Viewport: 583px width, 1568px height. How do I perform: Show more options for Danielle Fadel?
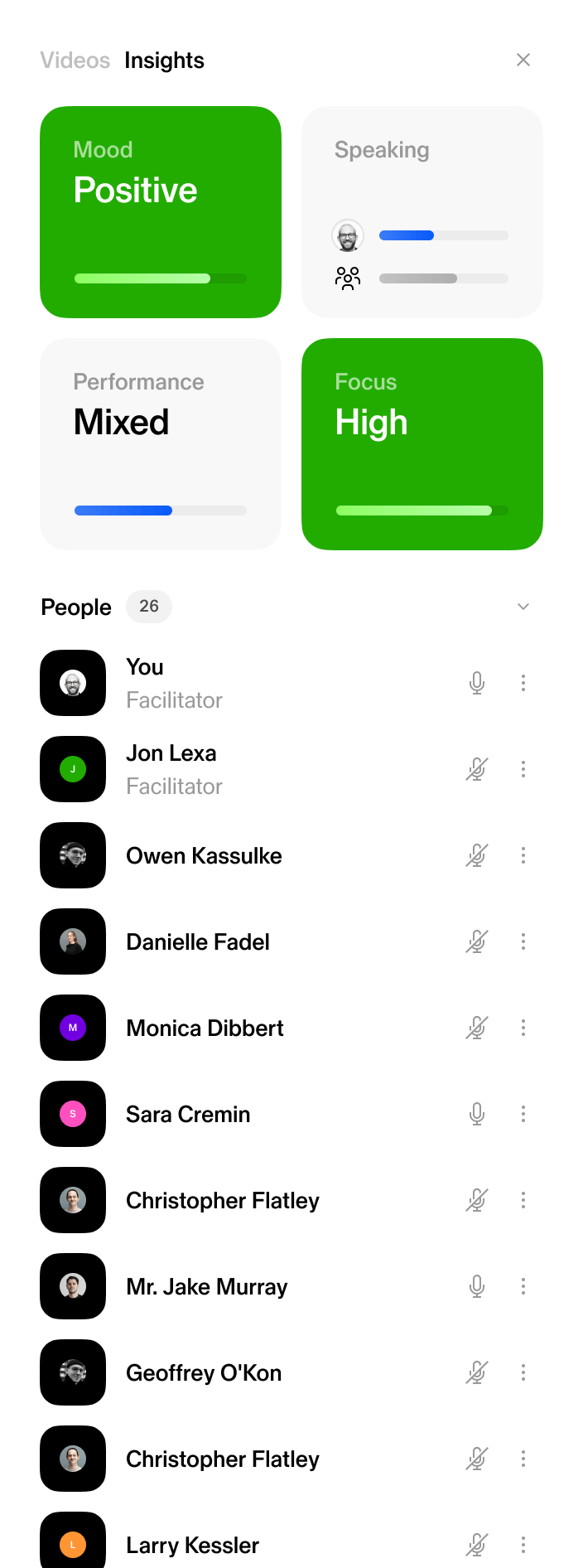[x=523, y=941]
